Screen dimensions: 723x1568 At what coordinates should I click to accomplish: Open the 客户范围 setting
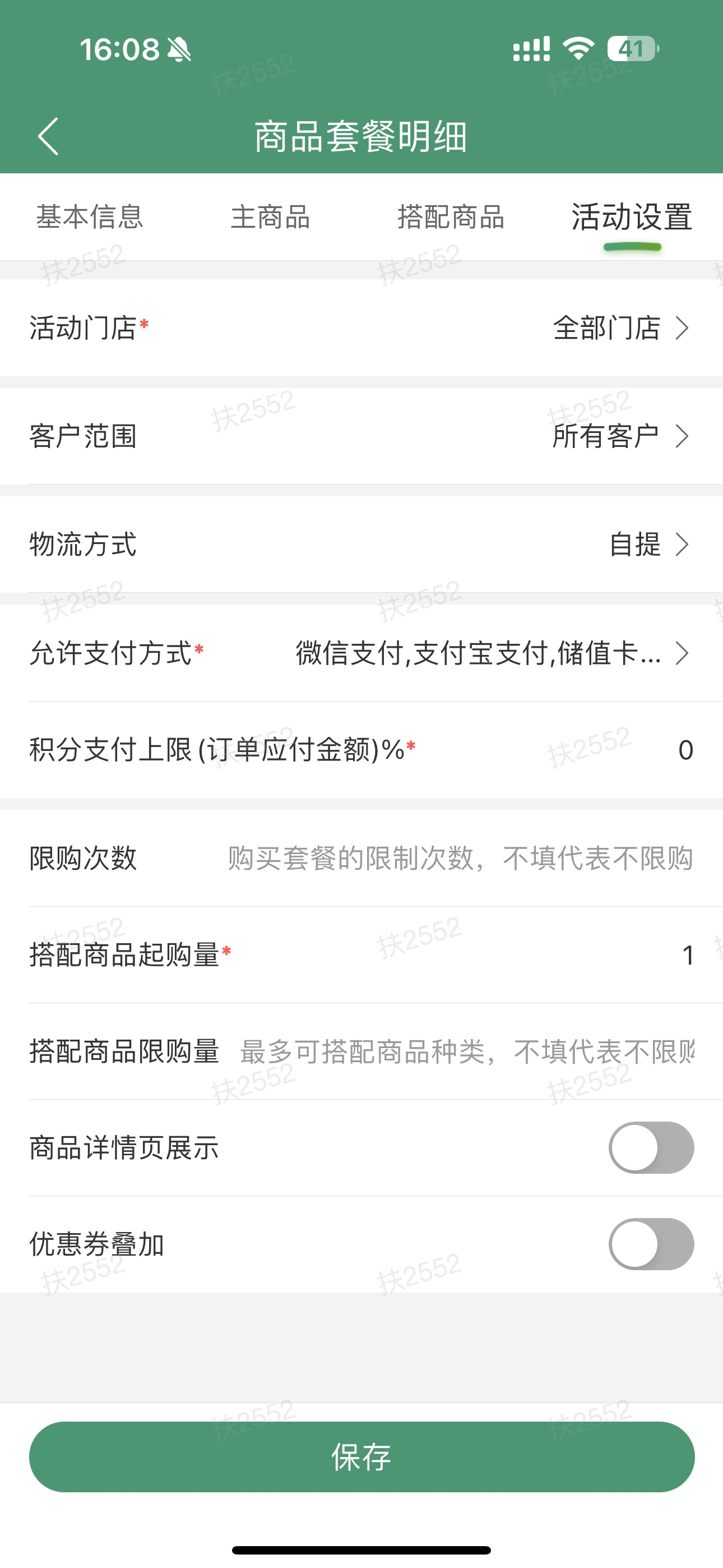coord(361,436)
